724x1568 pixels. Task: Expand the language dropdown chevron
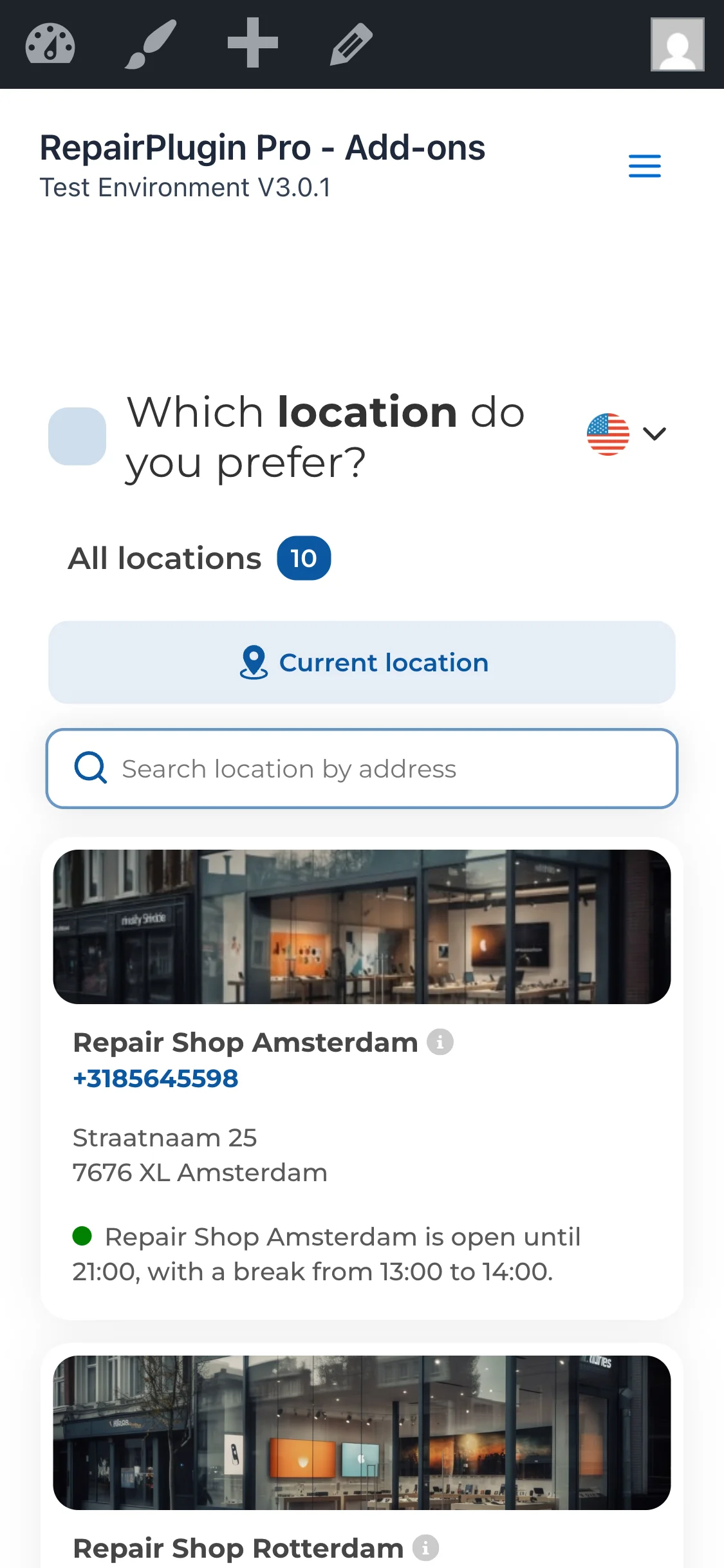point(655,433)
